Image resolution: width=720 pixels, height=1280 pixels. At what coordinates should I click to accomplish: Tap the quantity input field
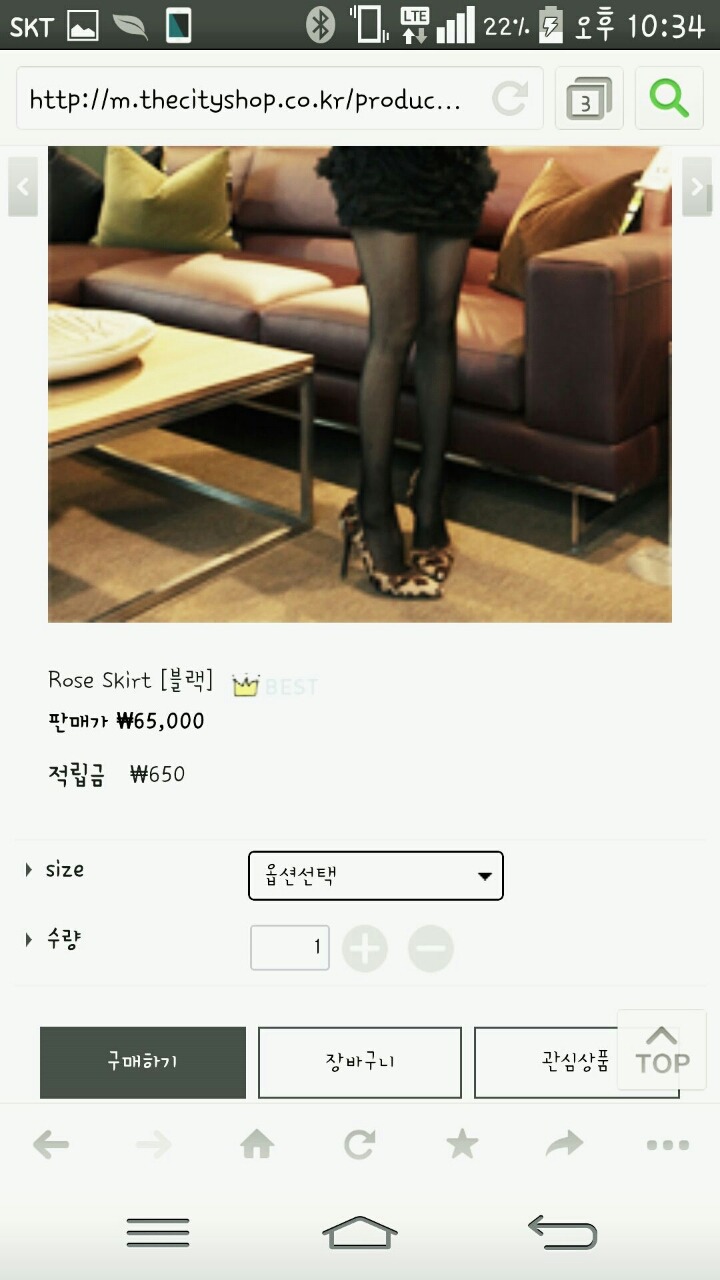tap(289, 947)
